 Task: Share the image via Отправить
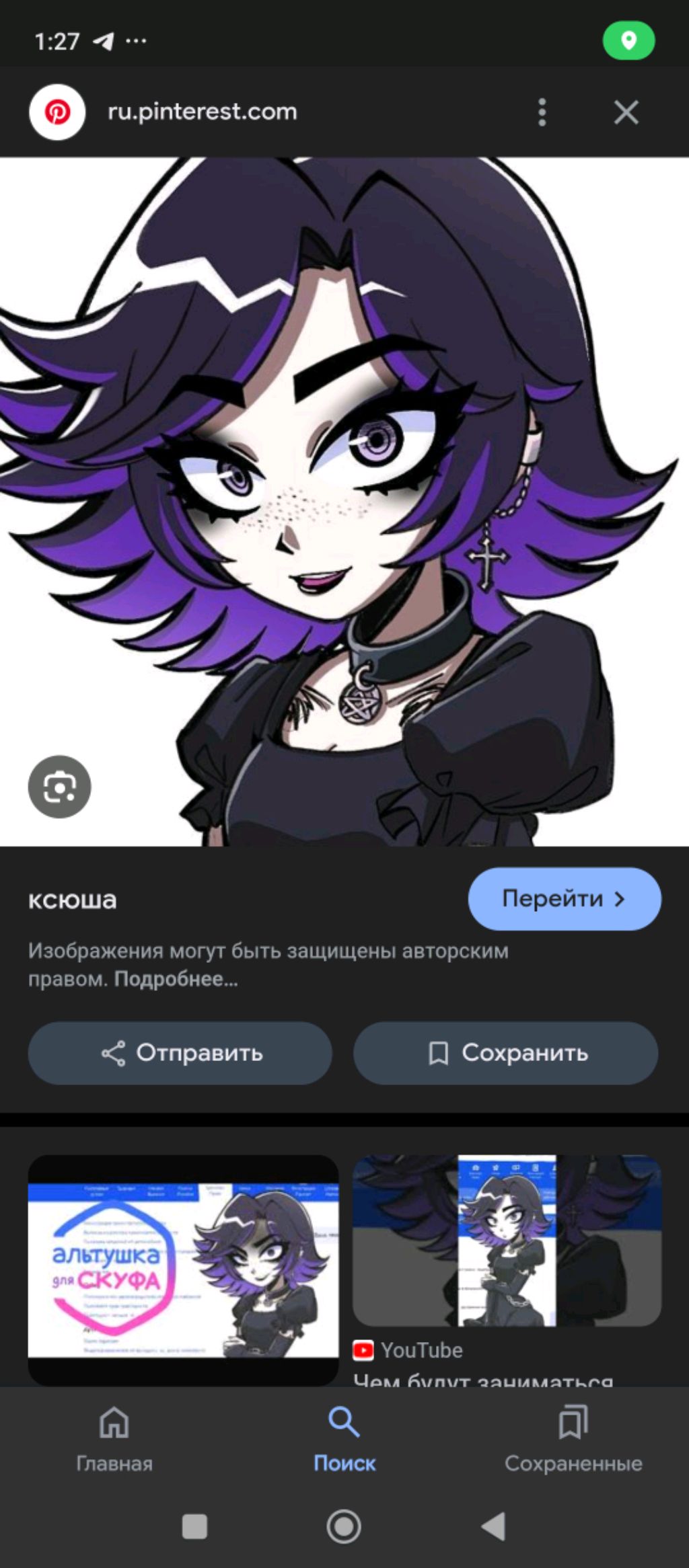180,1053
